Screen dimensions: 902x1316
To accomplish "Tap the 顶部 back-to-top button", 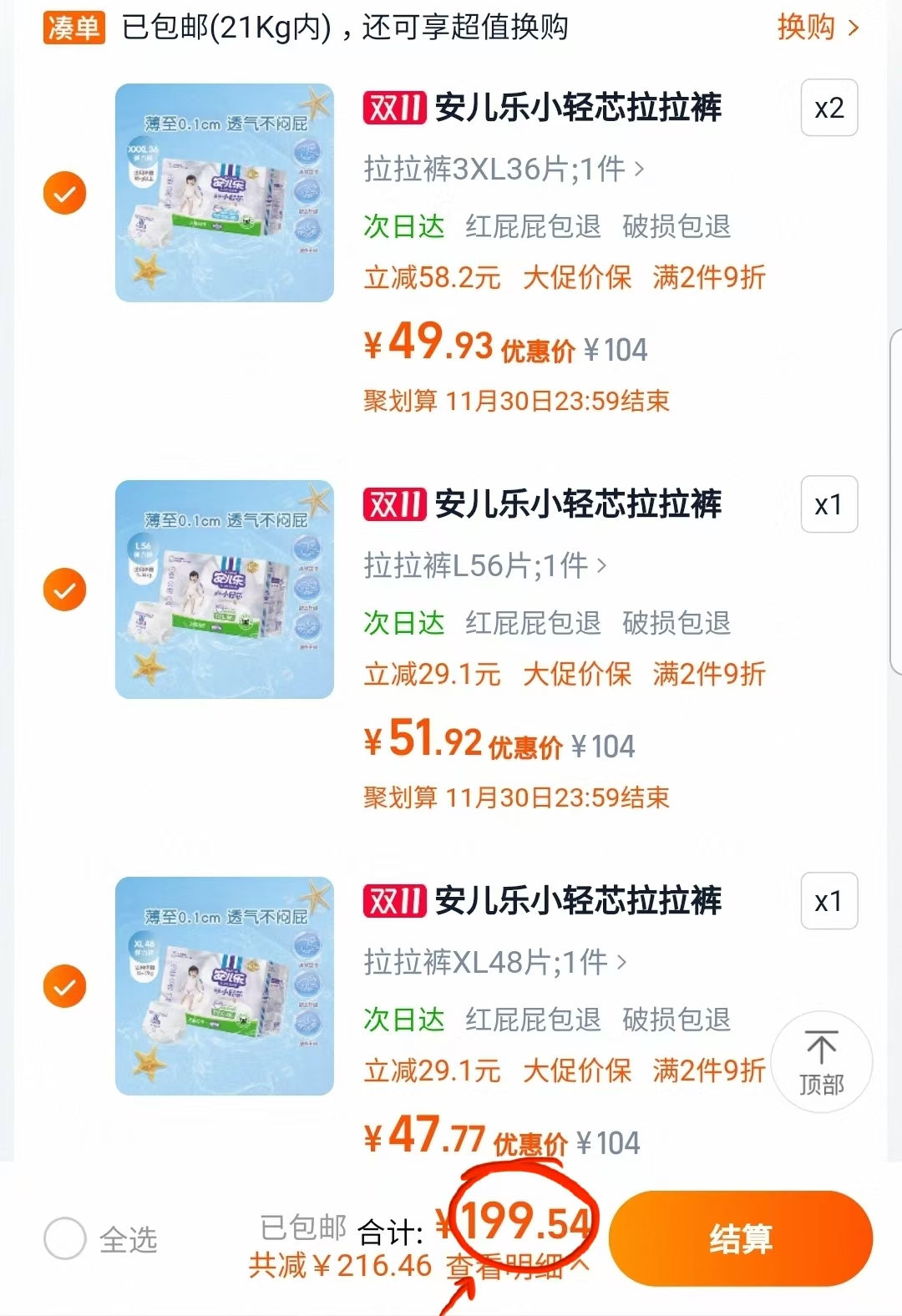I will point(821,1060).
